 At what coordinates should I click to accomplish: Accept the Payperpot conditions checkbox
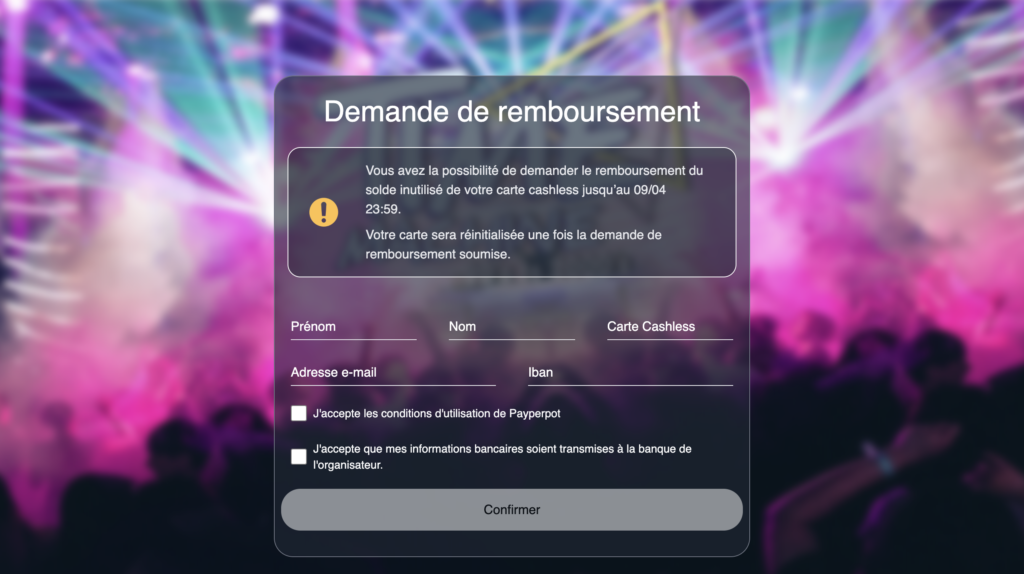[x=299, y=413]
